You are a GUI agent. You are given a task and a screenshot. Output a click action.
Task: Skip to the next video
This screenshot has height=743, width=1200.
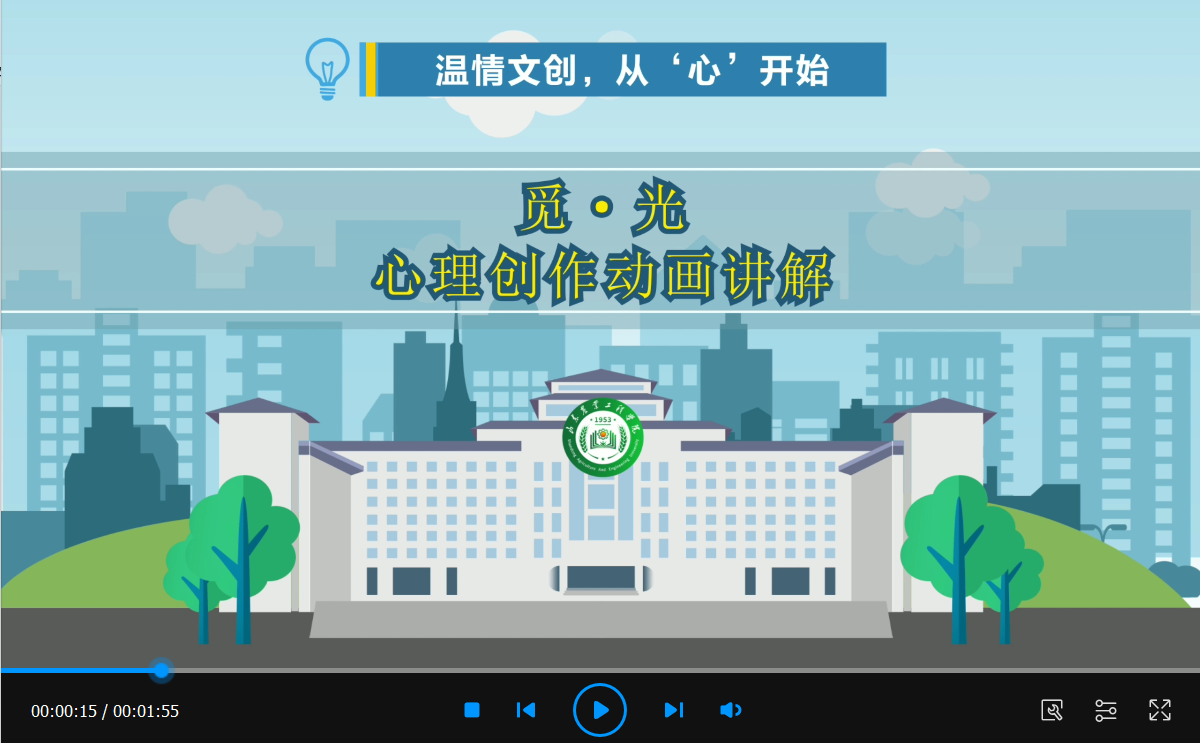click(674, 710)
